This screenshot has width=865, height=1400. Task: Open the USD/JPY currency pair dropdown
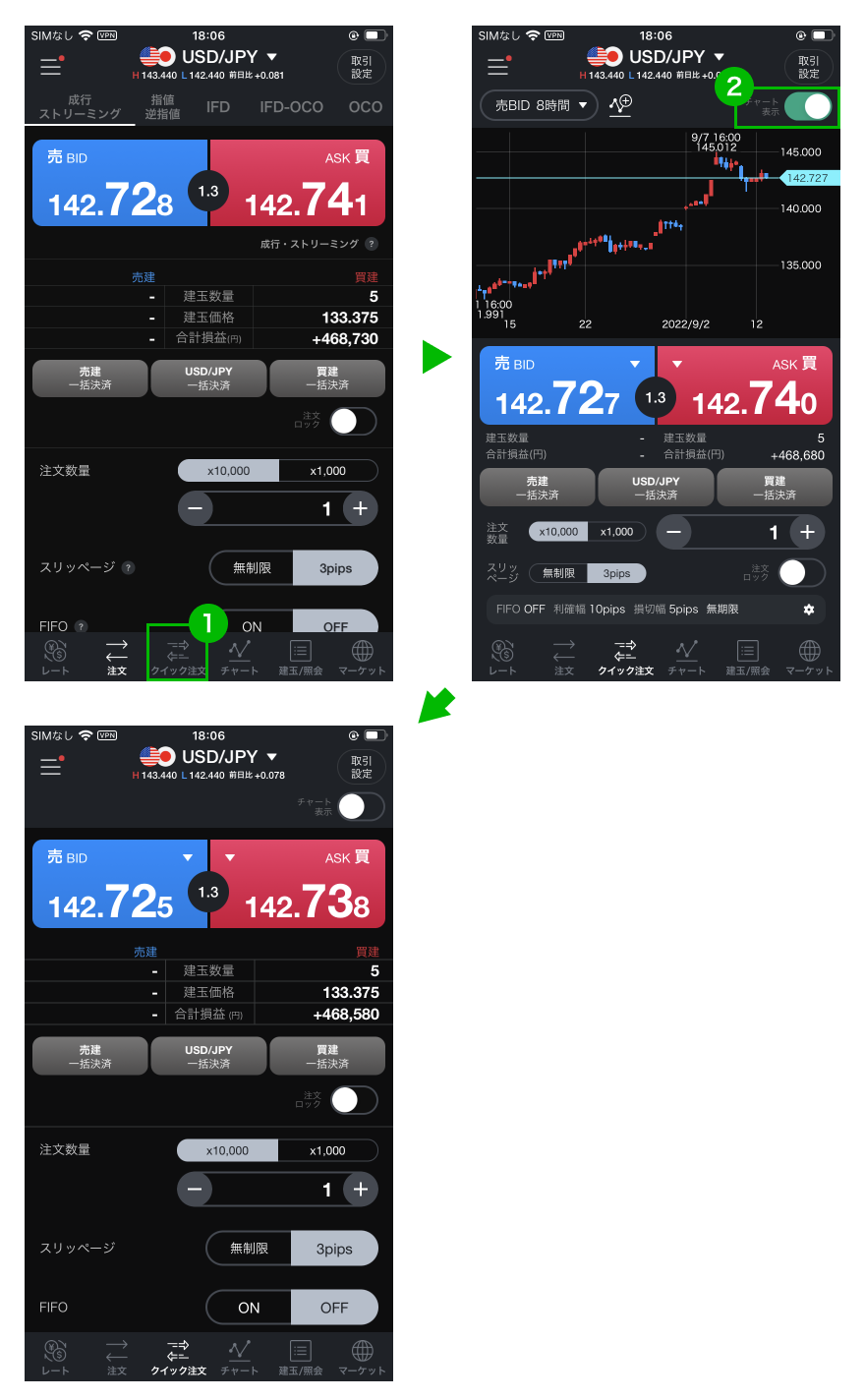(x=217, y=56)
